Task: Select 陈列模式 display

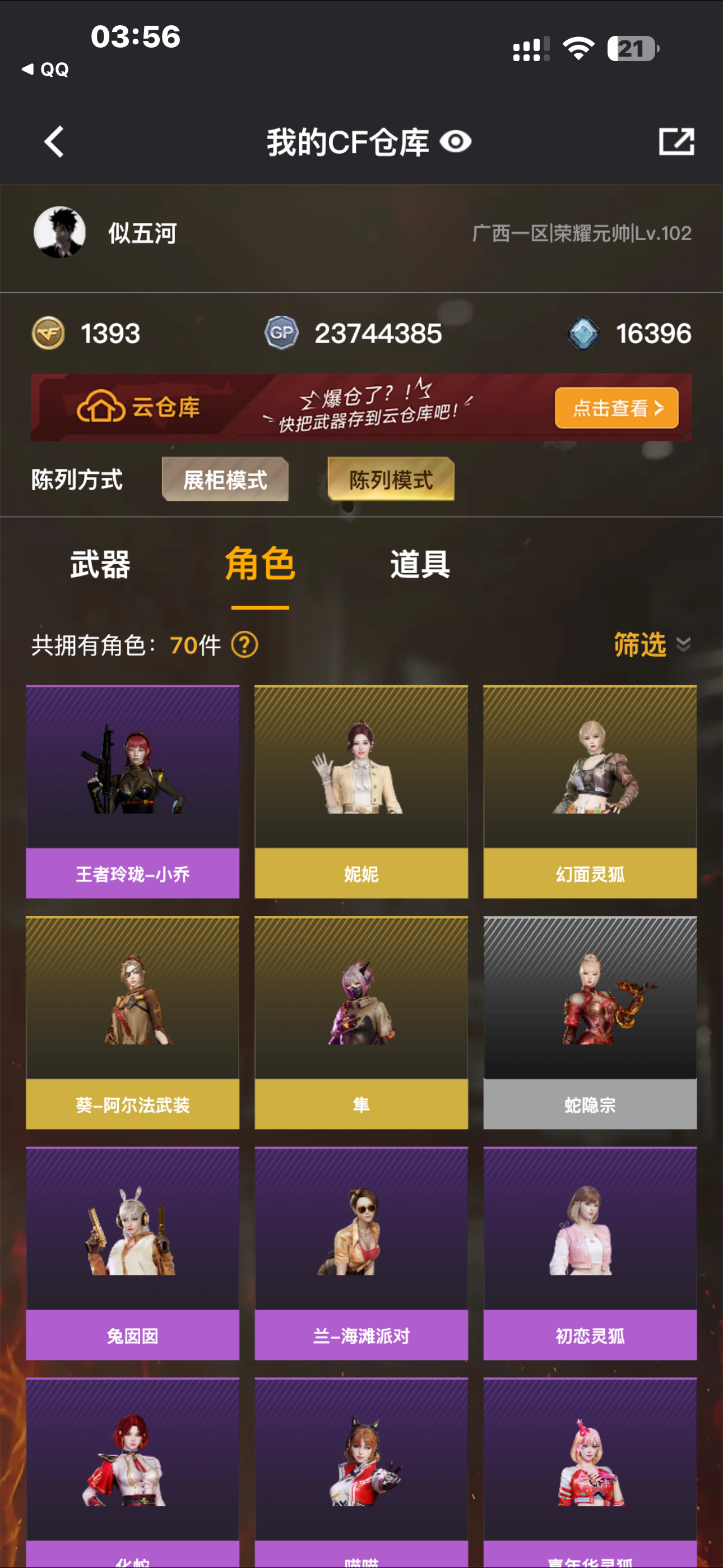Action: click(x=391, y=479)
